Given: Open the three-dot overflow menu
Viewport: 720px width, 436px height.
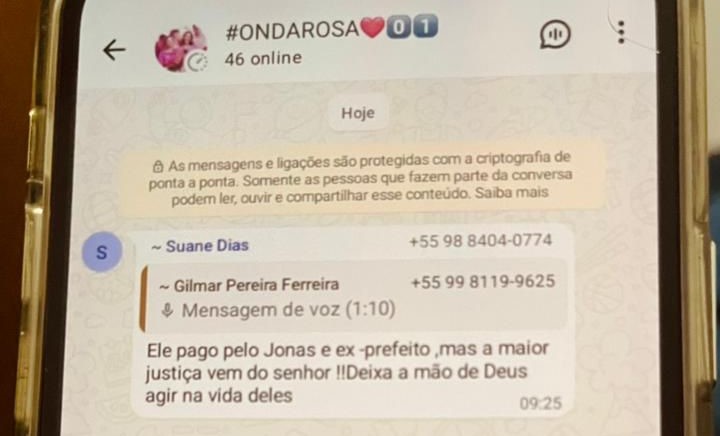Looking at the screenshot, I should [x=621, y=33].
